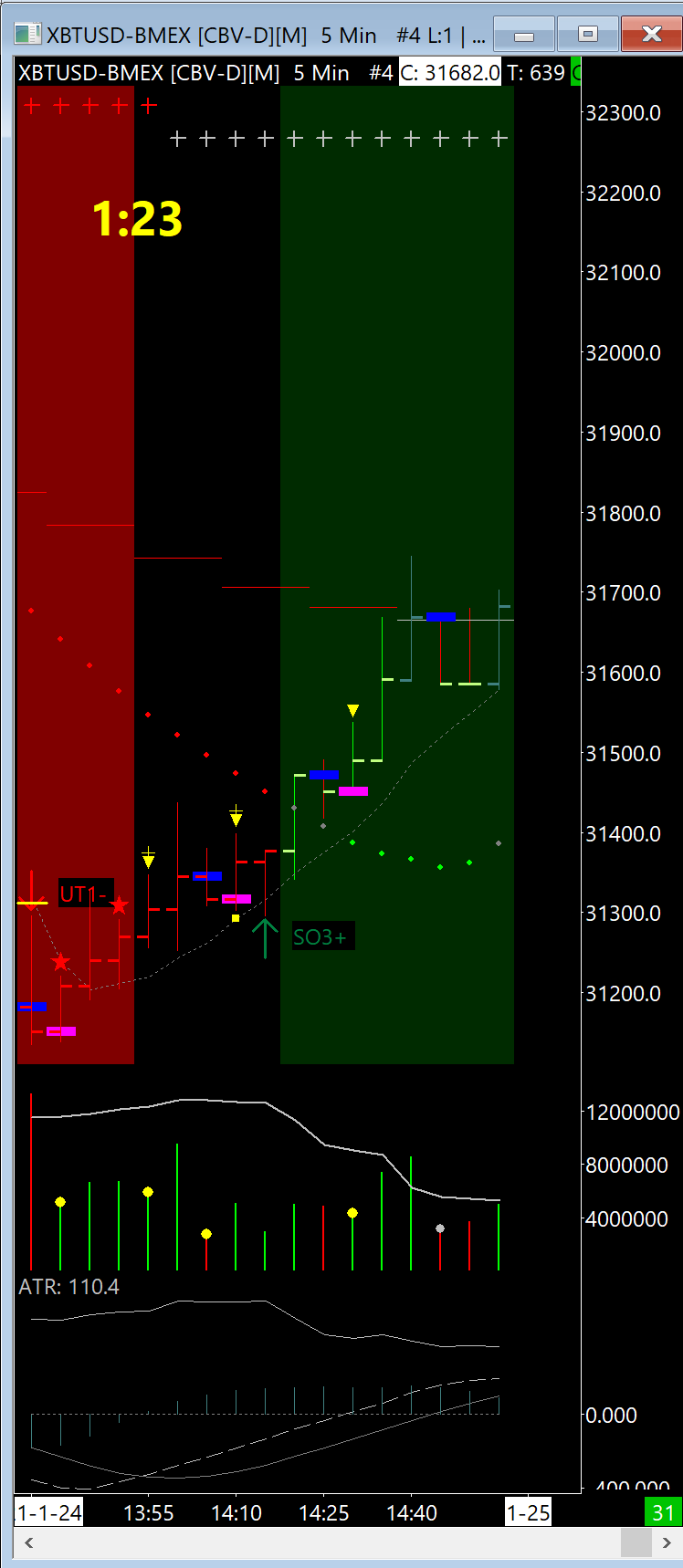Viewport: 683px width, 1568px height.
Task: Maximize the chart window
Action: 587,35
